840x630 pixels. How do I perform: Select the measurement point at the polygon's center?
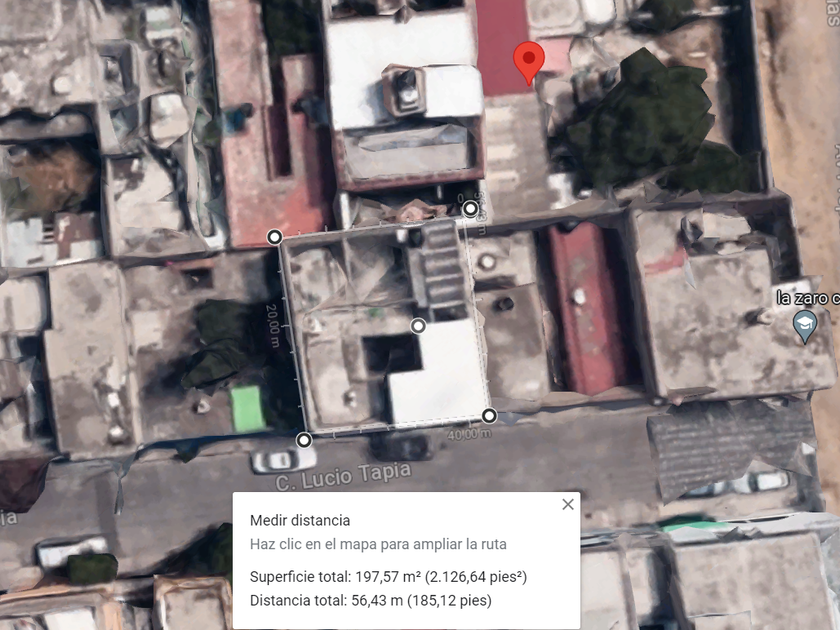click(x=418, y=326)
